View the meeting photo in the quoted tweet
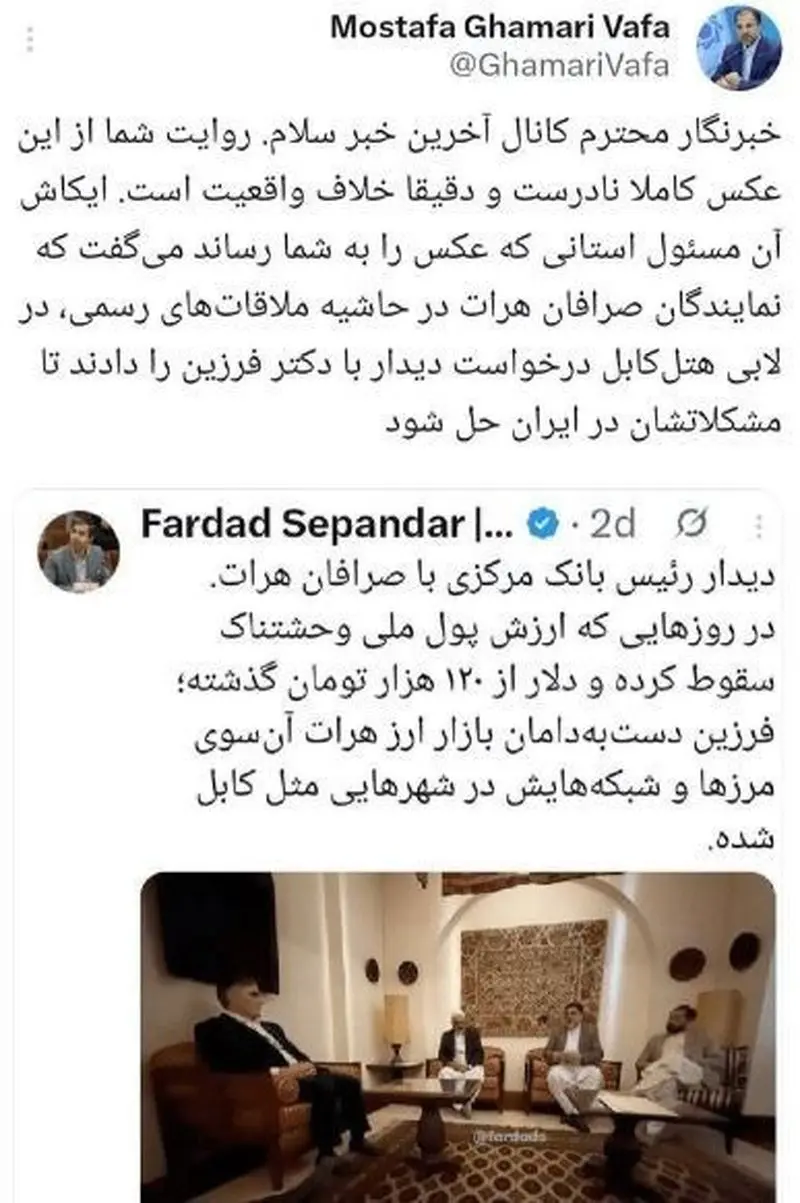800x1203 pixels. (x=457, y=1035)
